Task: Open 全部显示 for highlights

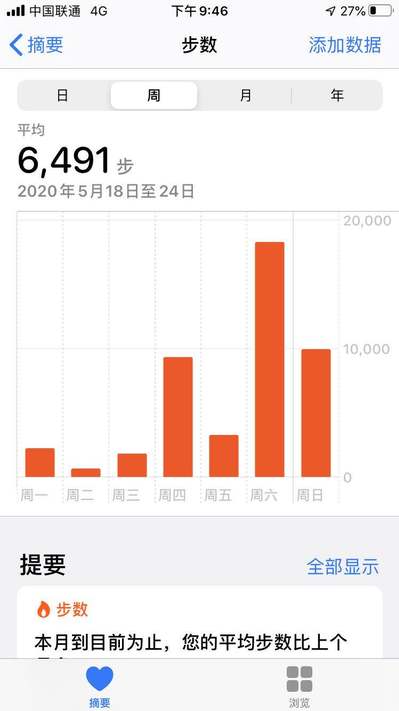Action: (x=343, y=566)
